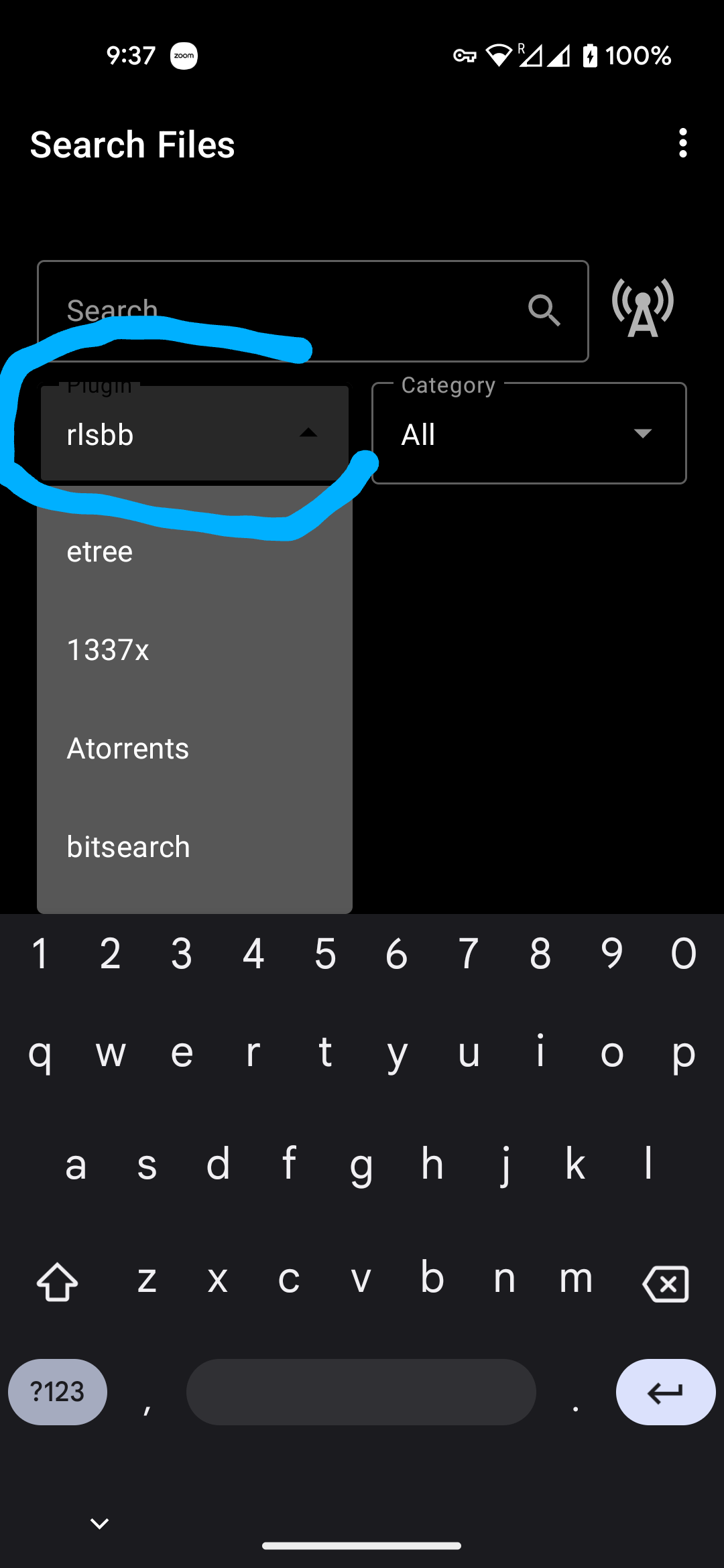Screen dimensions: 724x1568
Task: Expand the Plugin selector arrow
Action: [x=308, y=434]
